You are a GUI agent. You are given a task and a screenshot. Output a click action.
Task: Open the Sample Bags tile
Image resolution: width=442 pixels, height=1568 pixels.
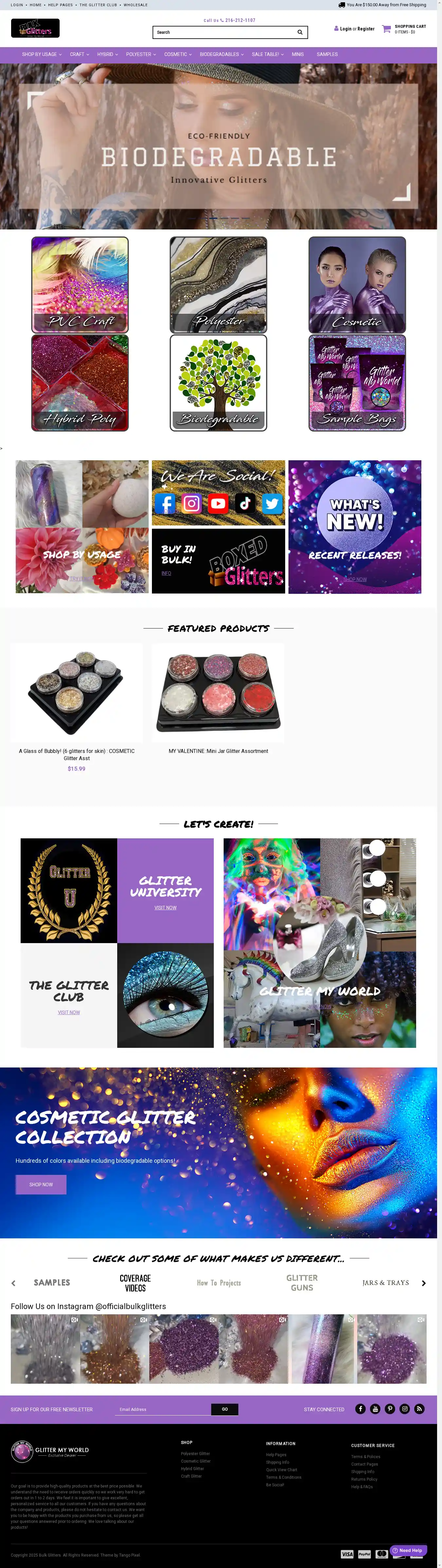click(x=357, y=382)
